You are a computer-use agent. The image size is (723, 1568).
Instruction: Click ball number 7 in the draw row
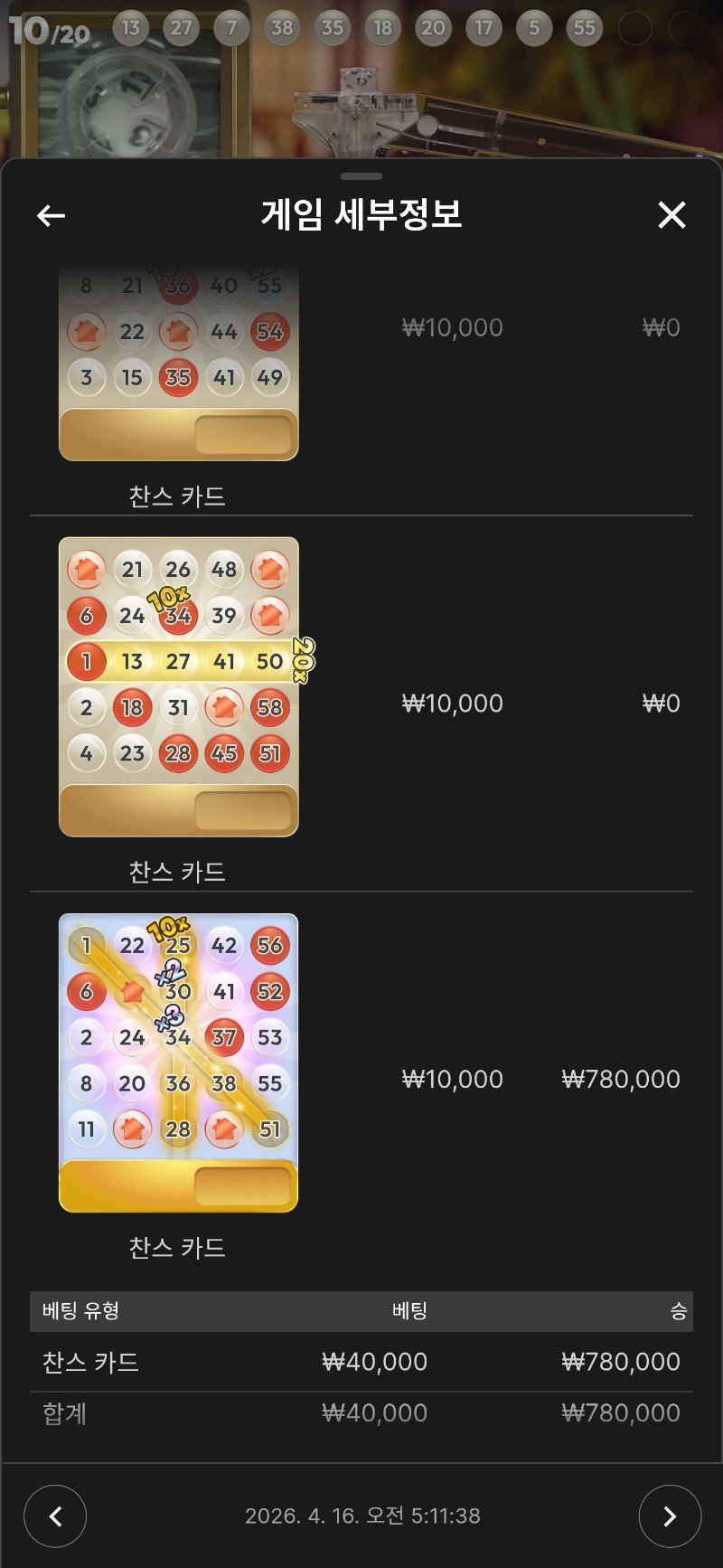pyautogui.click(x=231, y=27)
